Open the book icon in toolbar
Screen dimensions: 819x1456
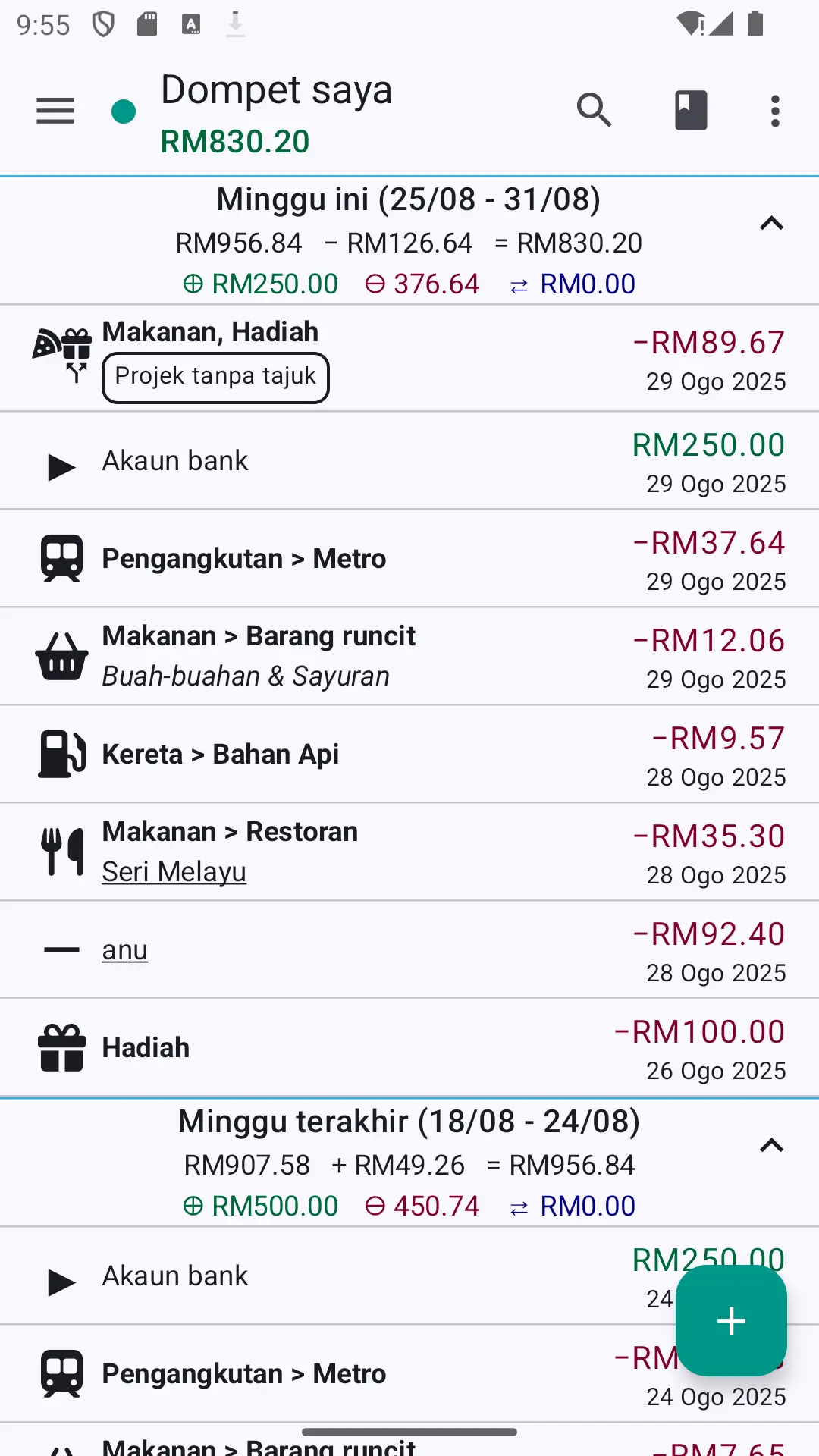pyautogui.click(x=691, y=111)
